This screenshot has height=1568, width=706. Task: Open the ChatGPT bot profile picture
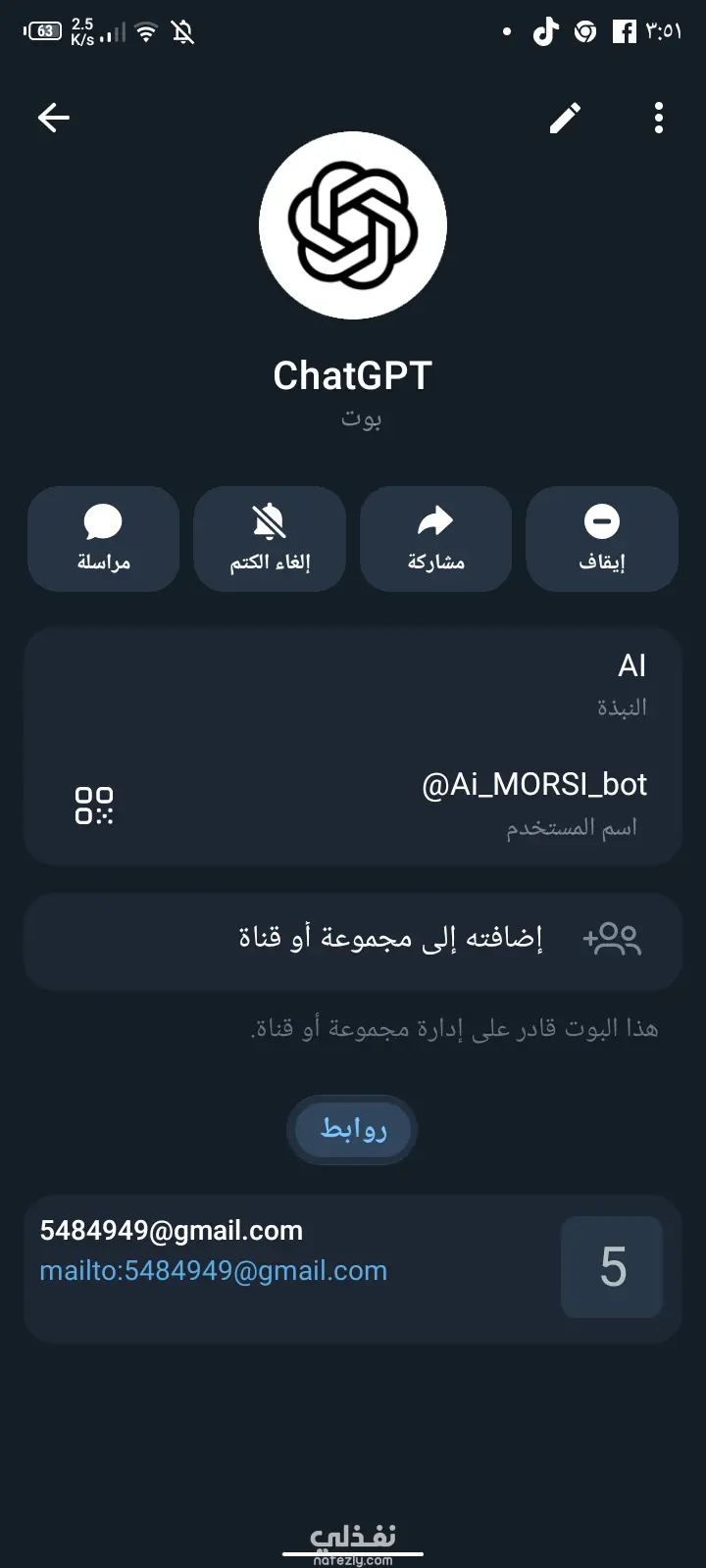tap(353, 225)
